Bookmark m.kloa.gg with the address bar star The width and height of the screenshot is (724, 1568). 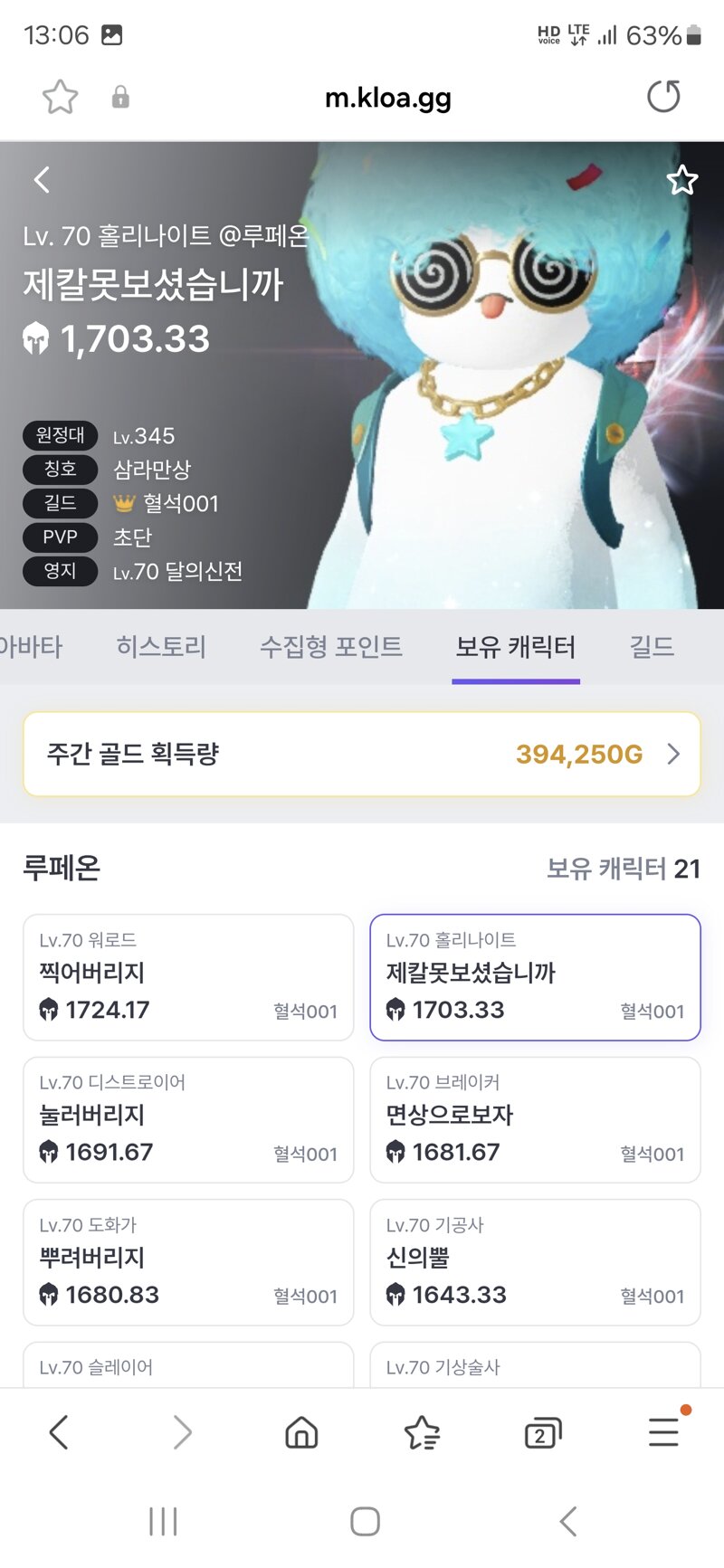tap(61, 97)
